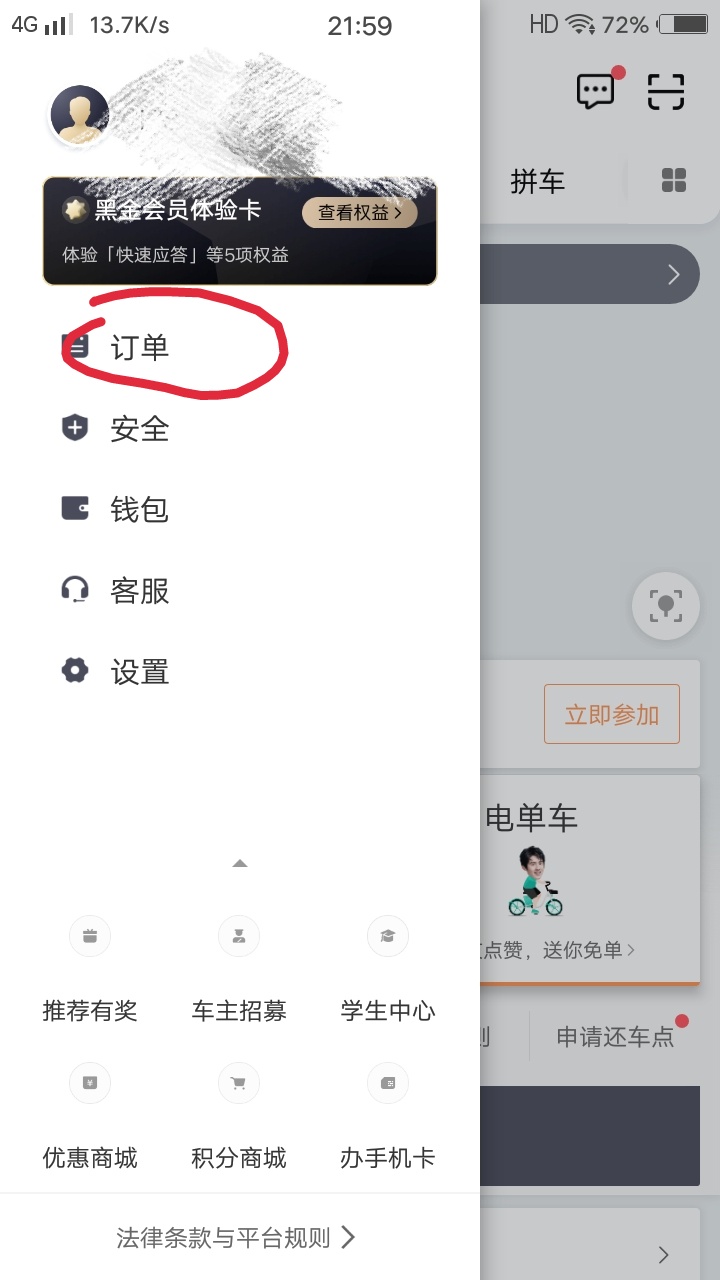Tap 立即参加 button

611,714
